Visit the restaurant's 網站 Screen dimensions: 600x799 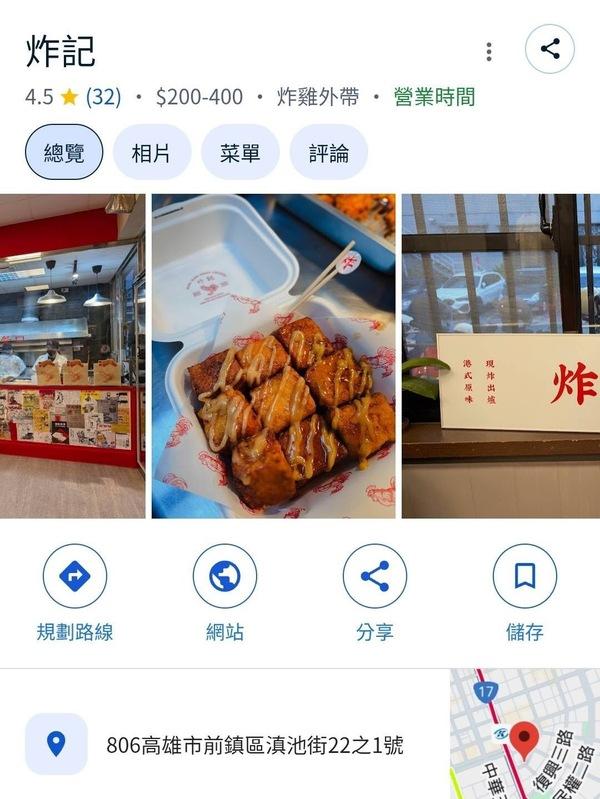pos(225,592)
